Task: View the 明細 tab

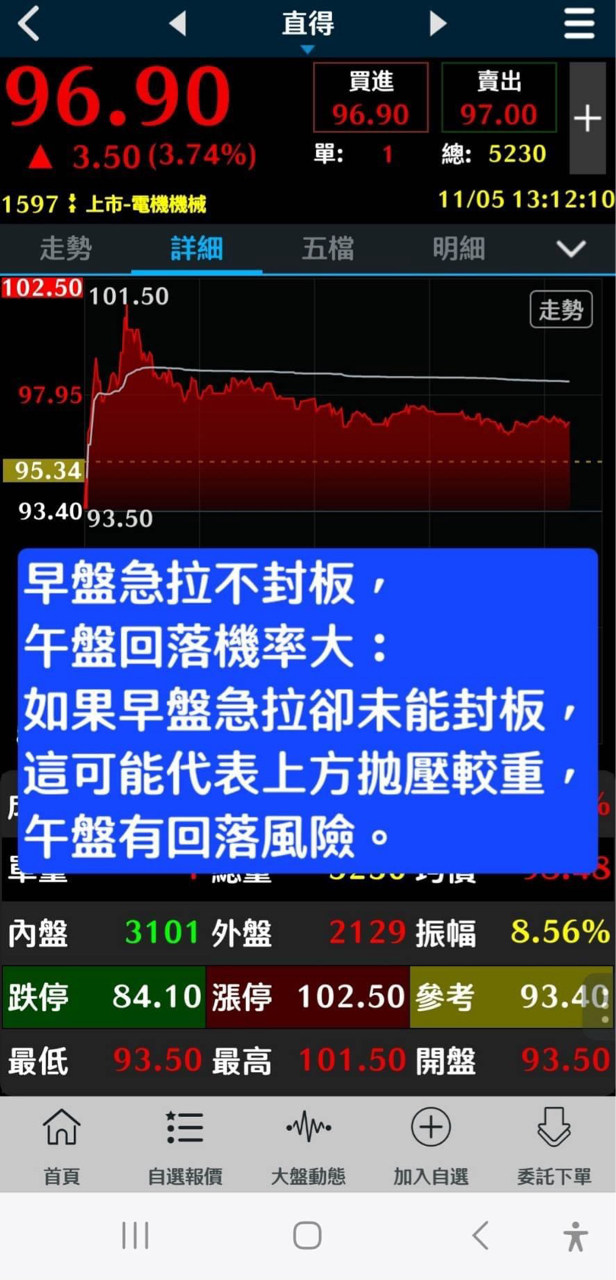Action: pyautogui.click(x=458, y=249)
